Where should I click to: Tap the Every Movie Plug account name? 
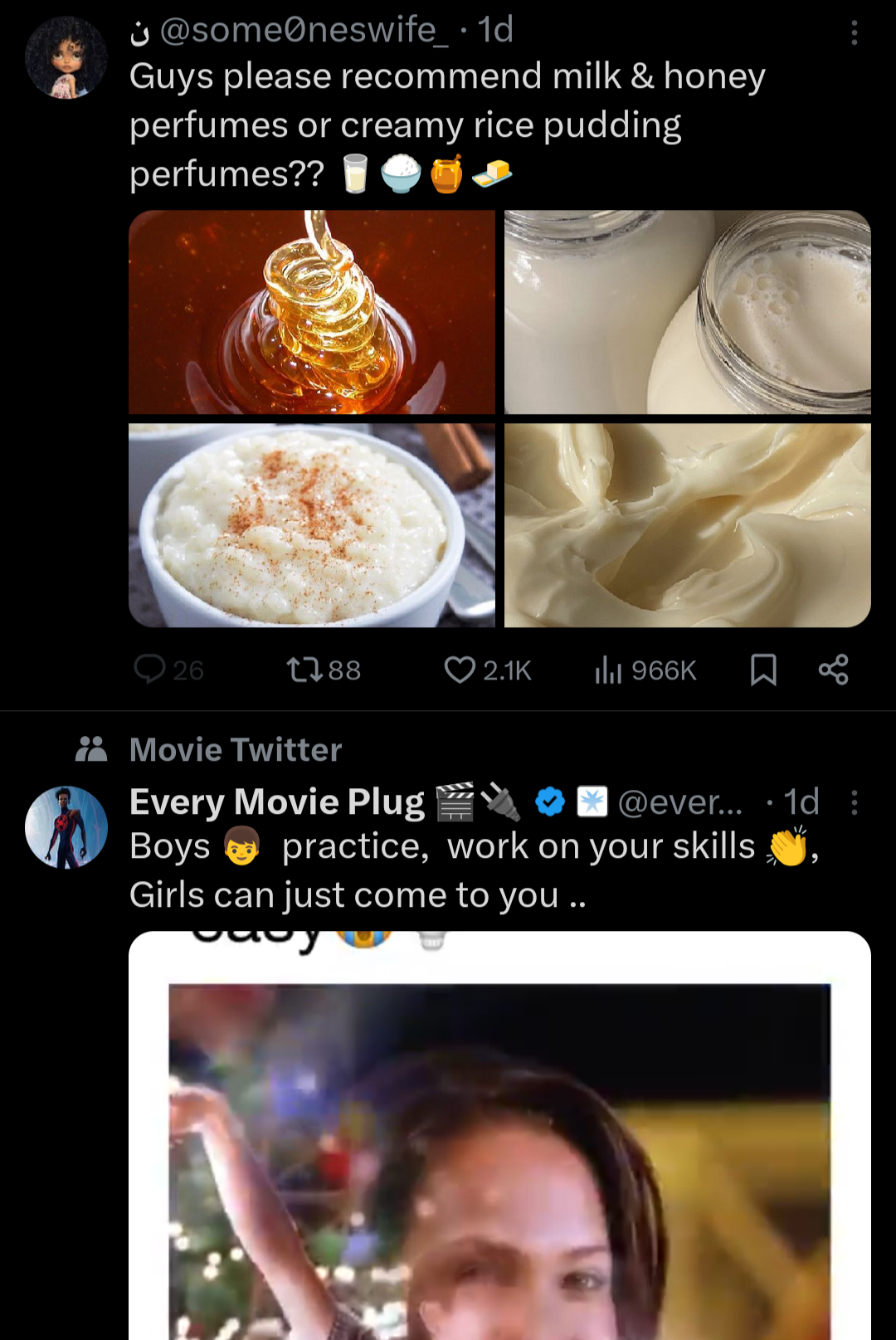pyautogui.click(x=277, y=802)
